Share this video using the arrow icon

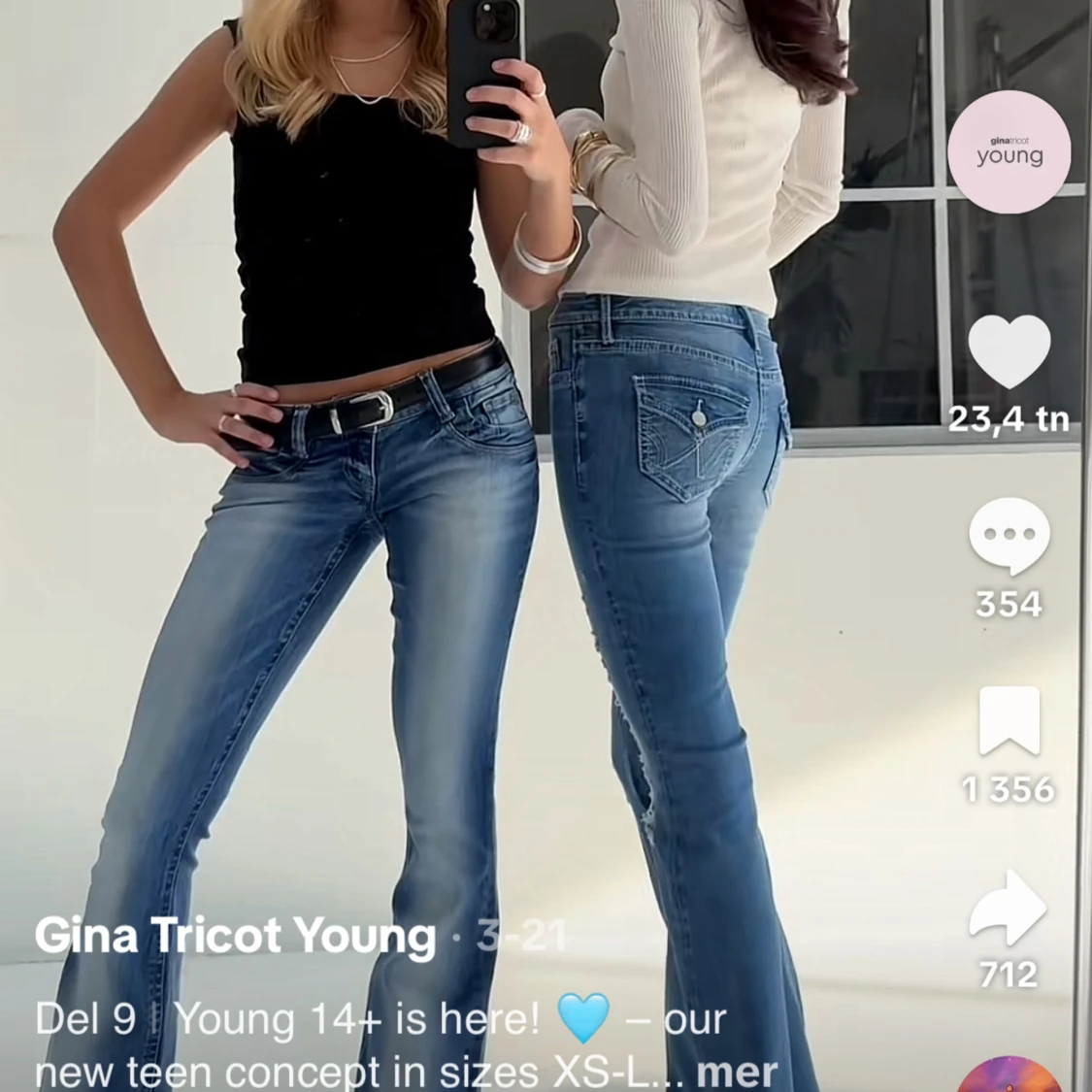1009,907
